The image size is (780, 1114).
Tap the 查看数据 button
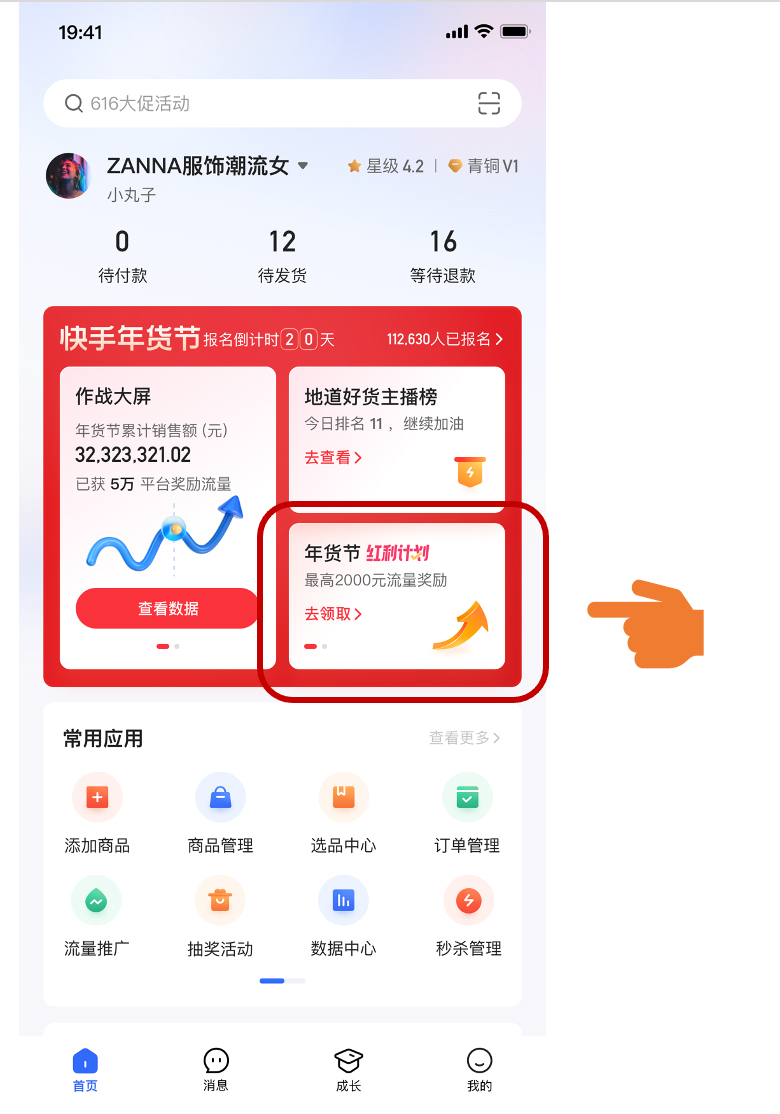(x=168, y=608)
